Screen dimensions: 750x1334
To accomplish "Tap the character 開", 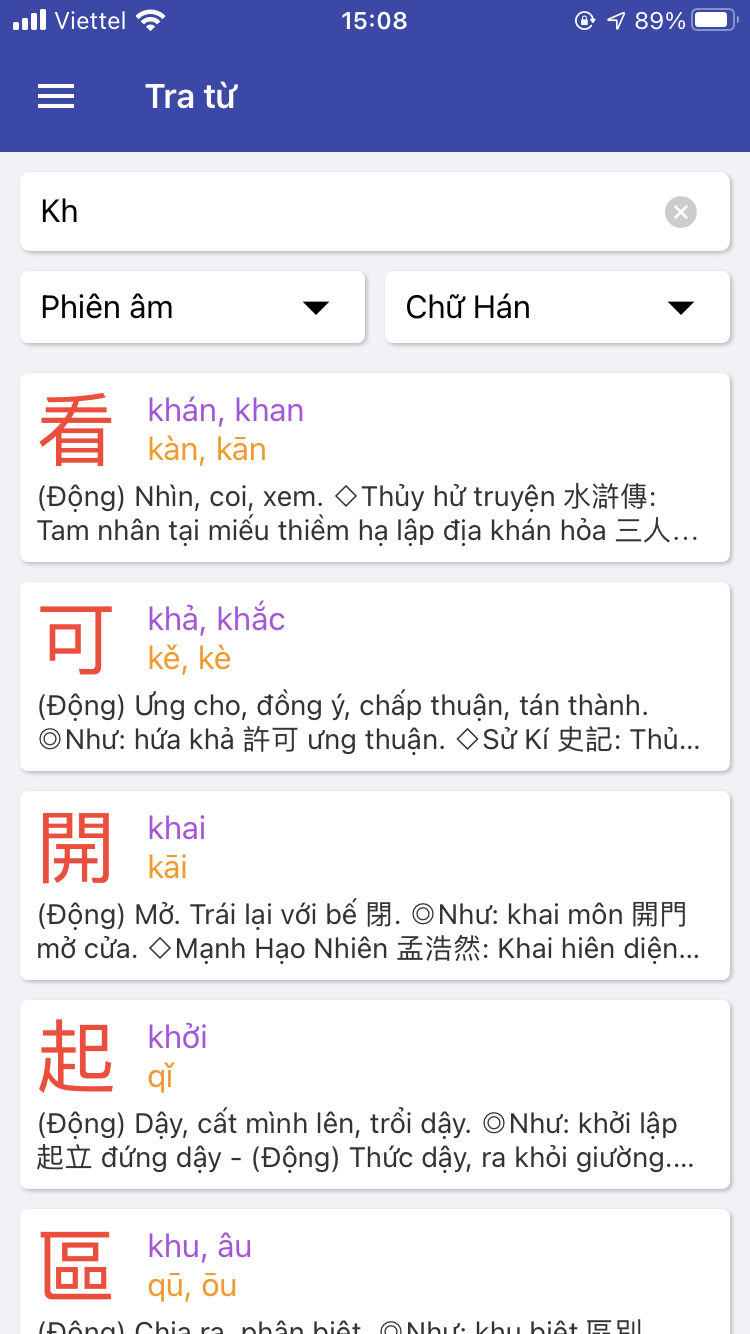I will coord(77,846).
